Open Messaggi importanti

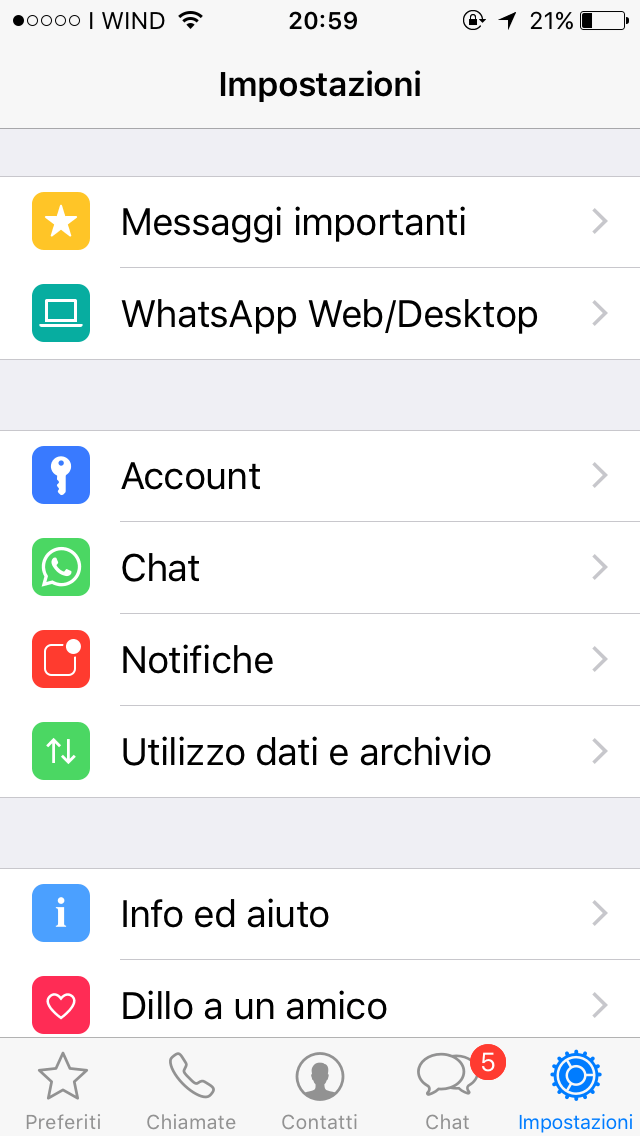click(320, 222)
